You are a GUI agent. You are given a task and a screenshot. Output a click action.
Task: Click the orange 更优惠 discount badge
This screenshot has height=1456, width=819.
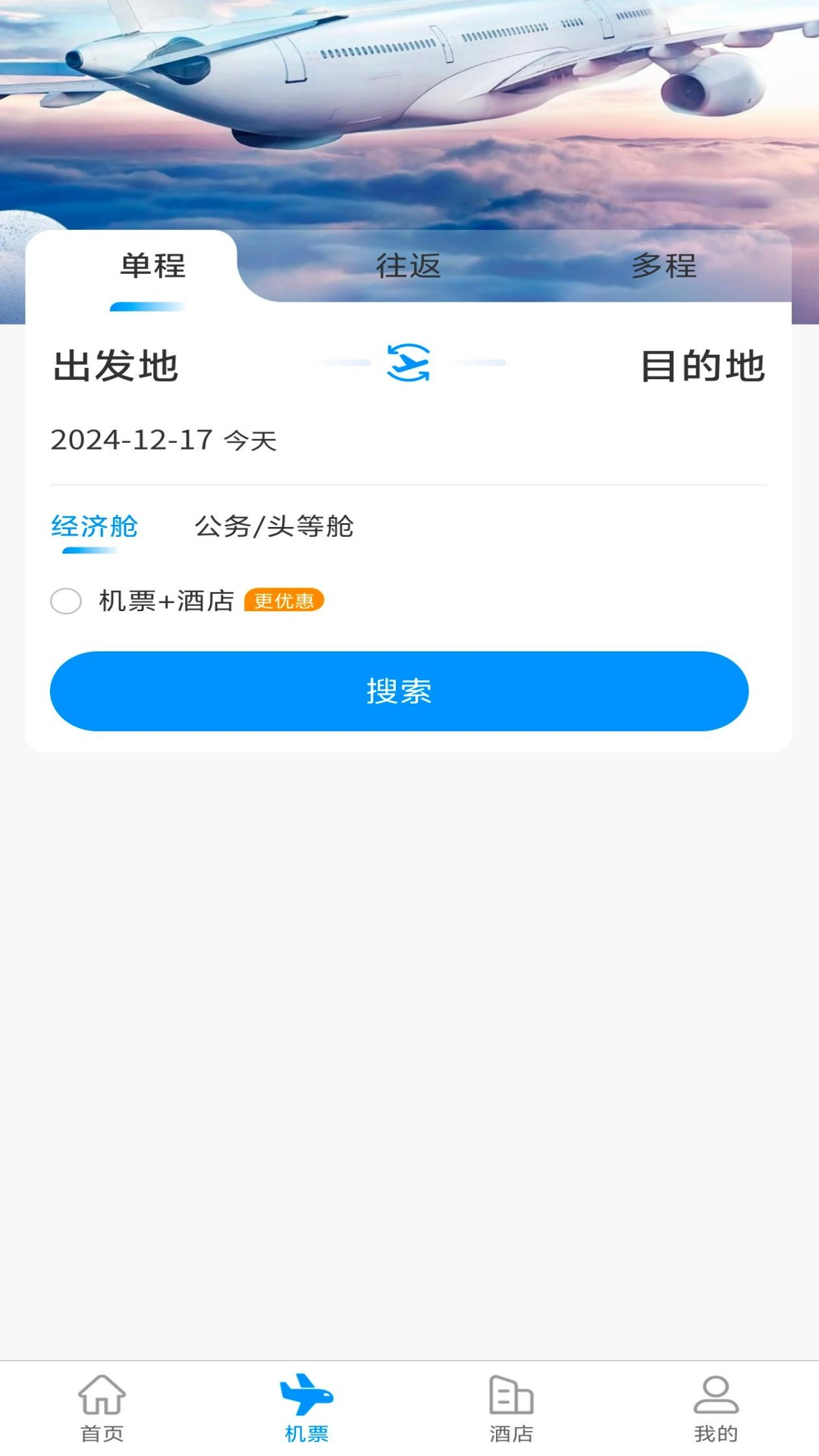[x=284, y=601]
